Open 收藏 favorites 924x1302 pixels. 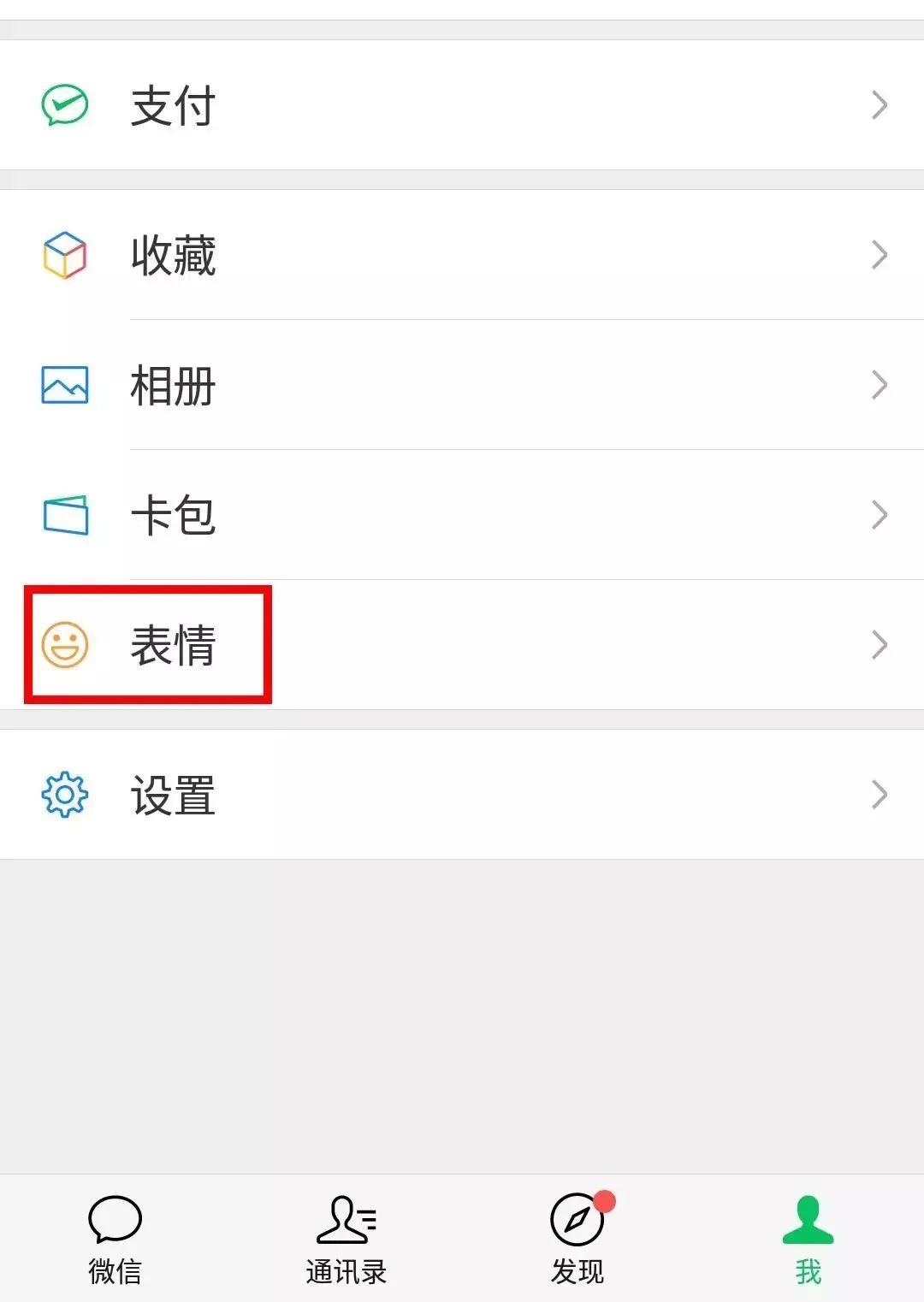(x=462, y=255)
